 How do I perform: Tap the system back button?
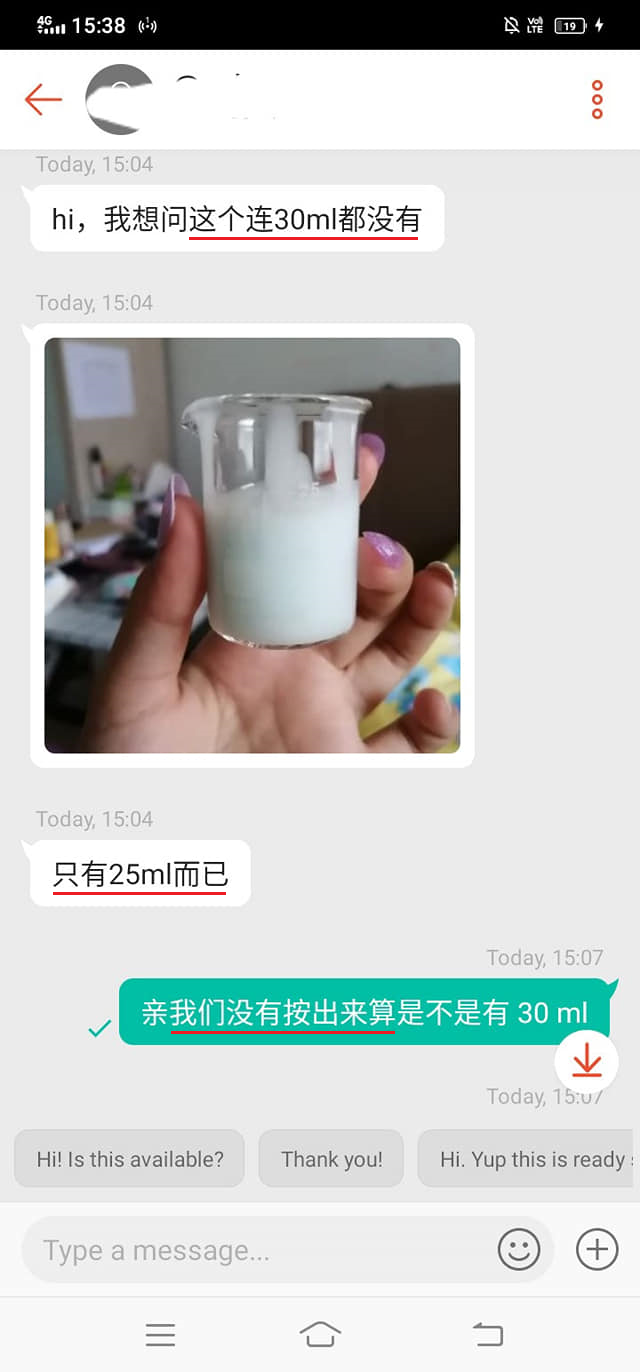487,1335
